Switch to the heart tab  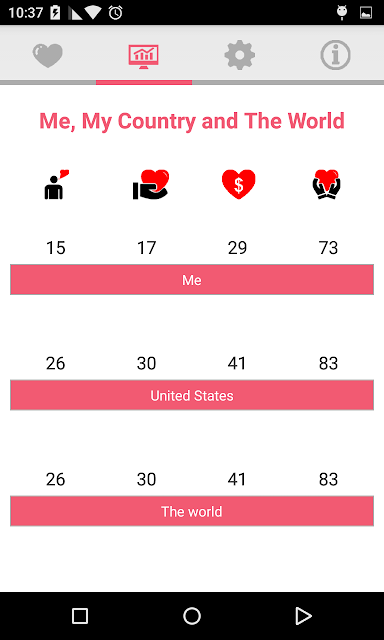(48, 55)
